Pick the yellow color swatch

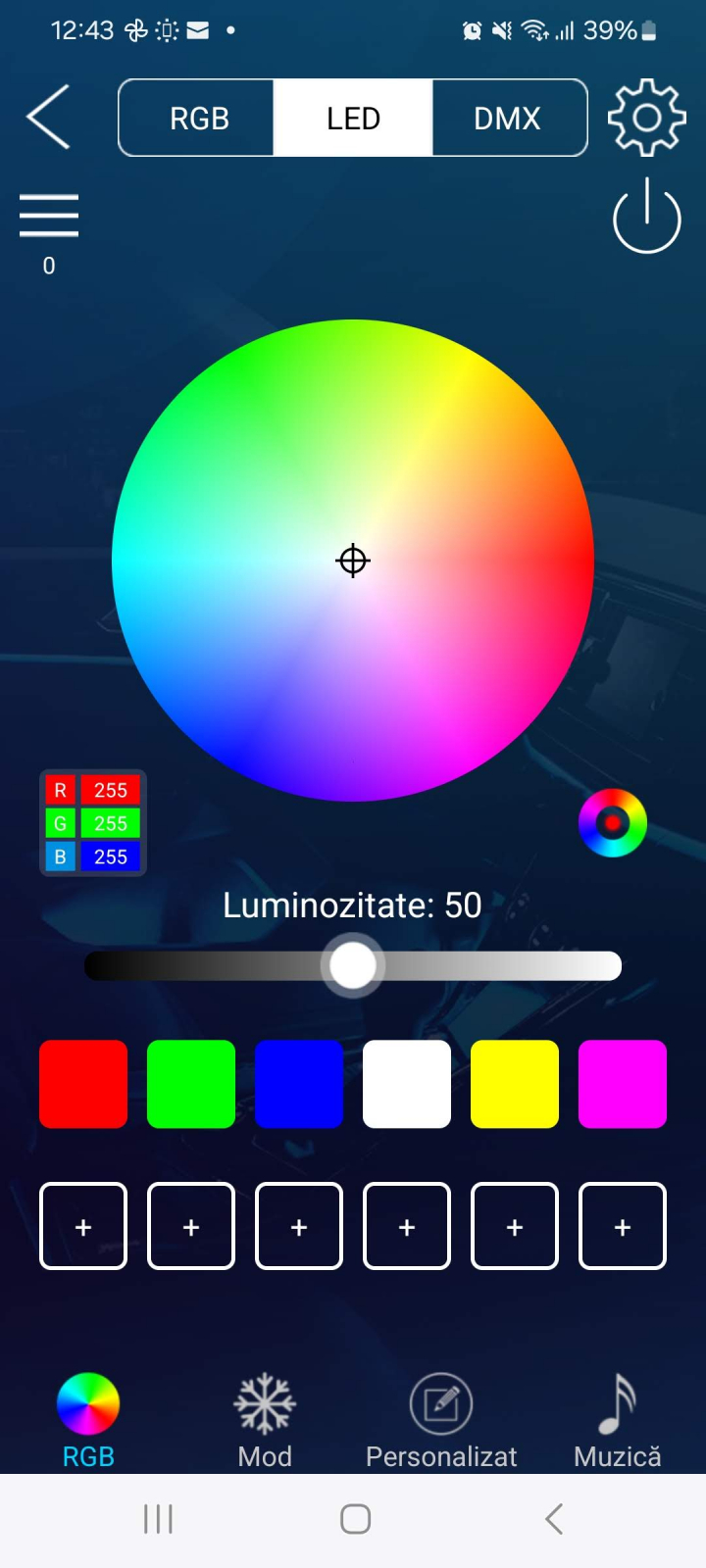515,1084
